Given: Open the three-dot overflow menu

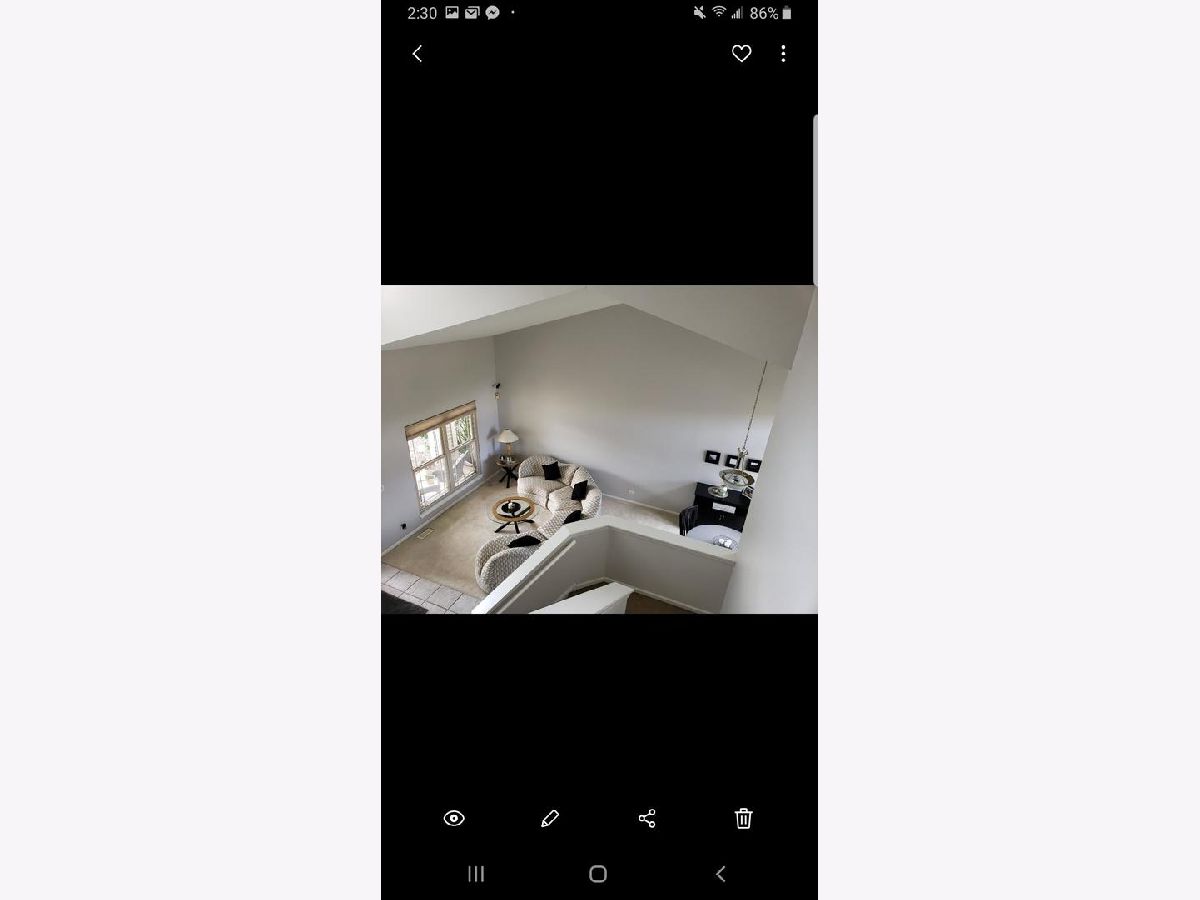Looking at the screenshot, I should pos(783,54).
